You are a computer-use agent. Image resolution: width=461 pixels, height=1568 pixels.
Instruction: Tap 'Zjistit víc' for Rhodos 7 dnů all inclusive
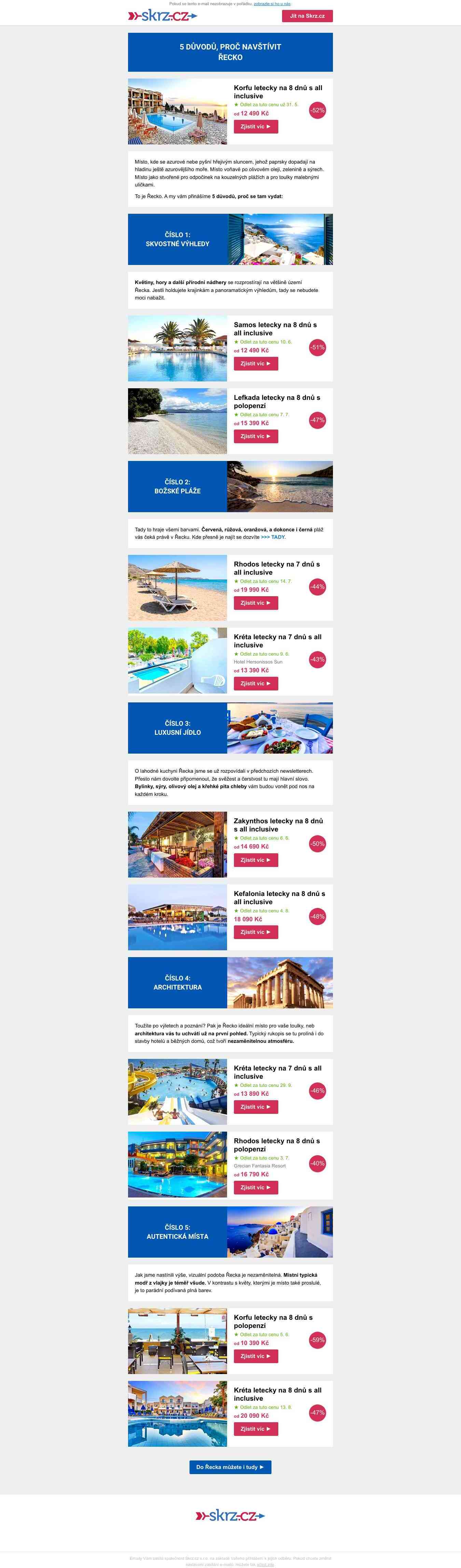point(256,603)
